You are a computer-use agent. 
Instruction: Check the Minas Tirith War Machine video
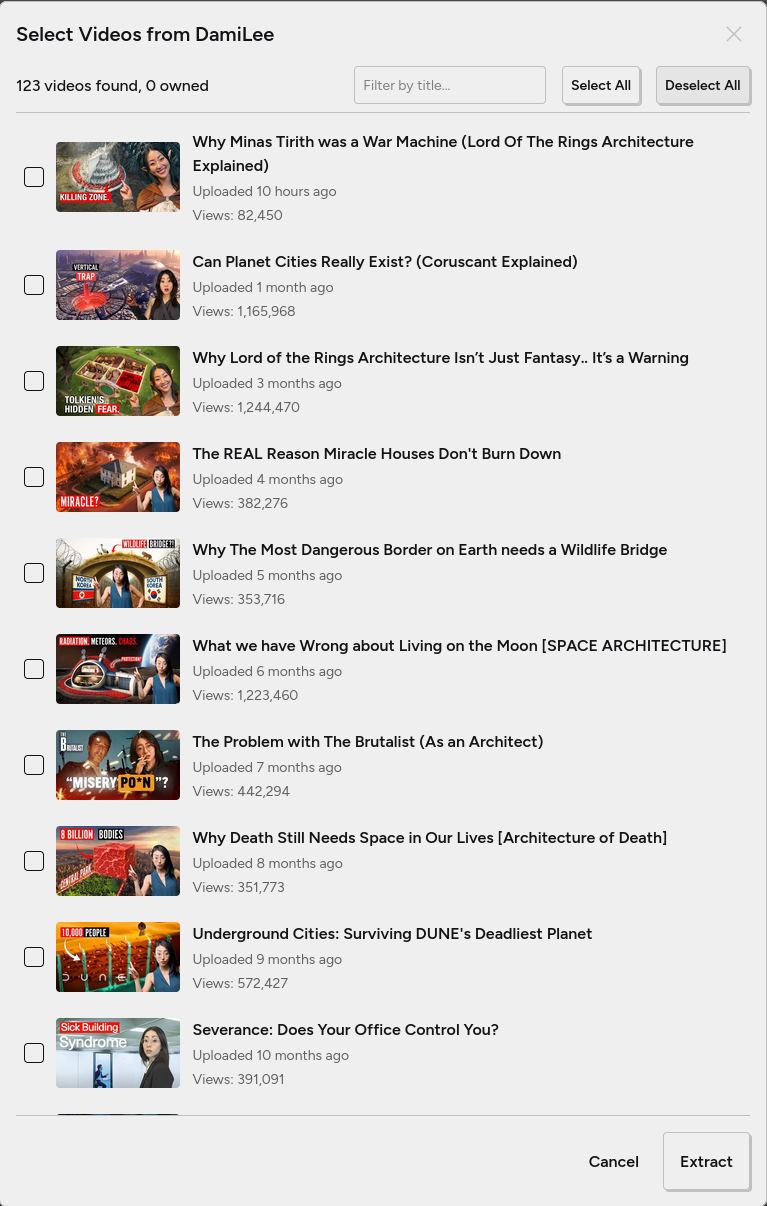[34, 177]
